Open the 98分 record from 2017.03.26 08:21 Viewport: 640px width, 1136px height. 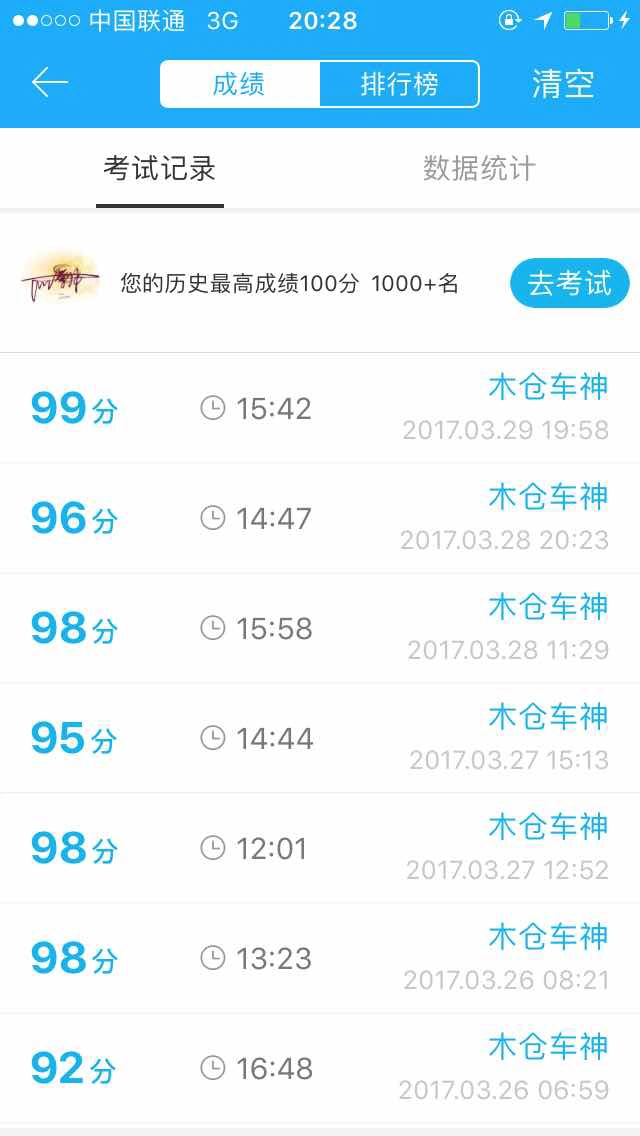coord(320,958)
